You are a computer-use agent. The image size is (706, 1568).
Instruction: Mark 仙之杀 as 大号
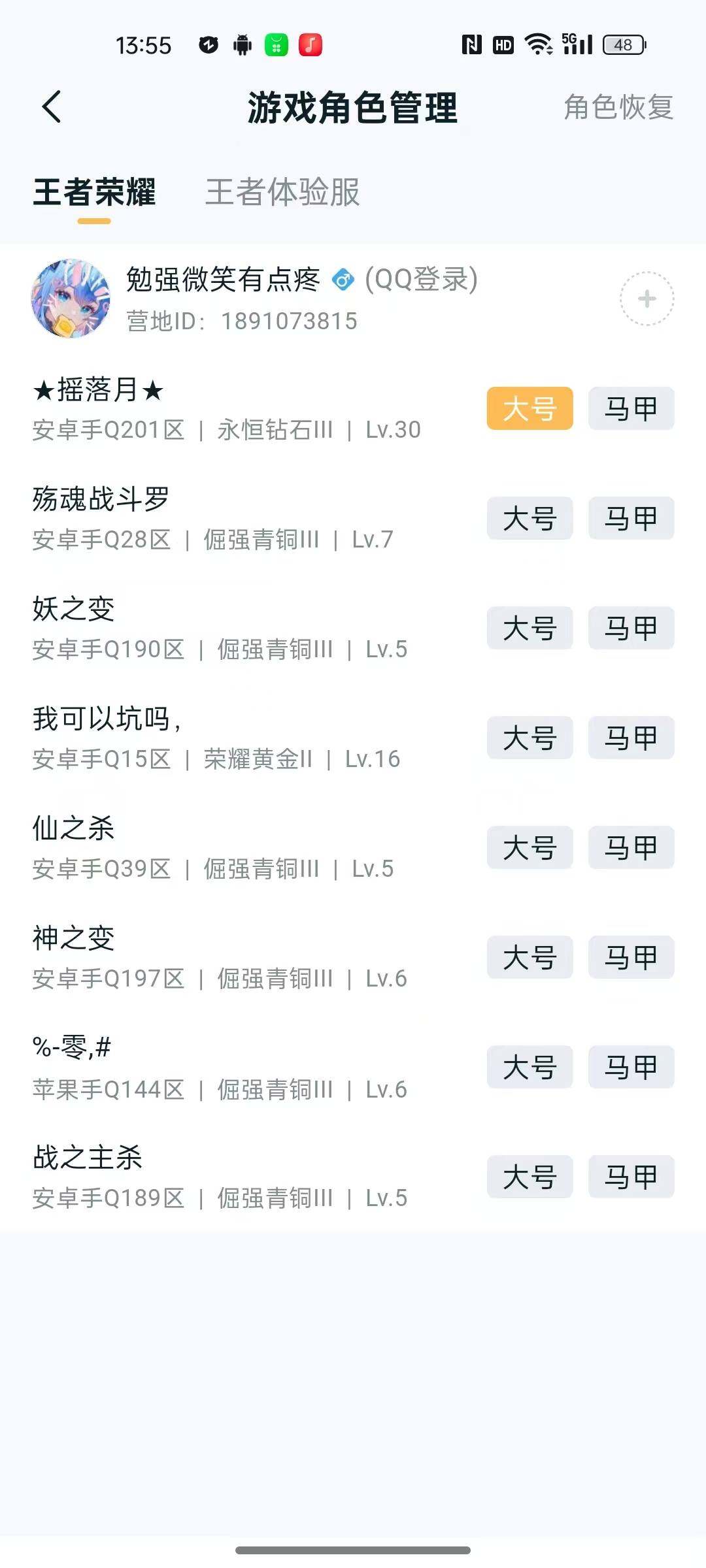click(x=529, y=848)
